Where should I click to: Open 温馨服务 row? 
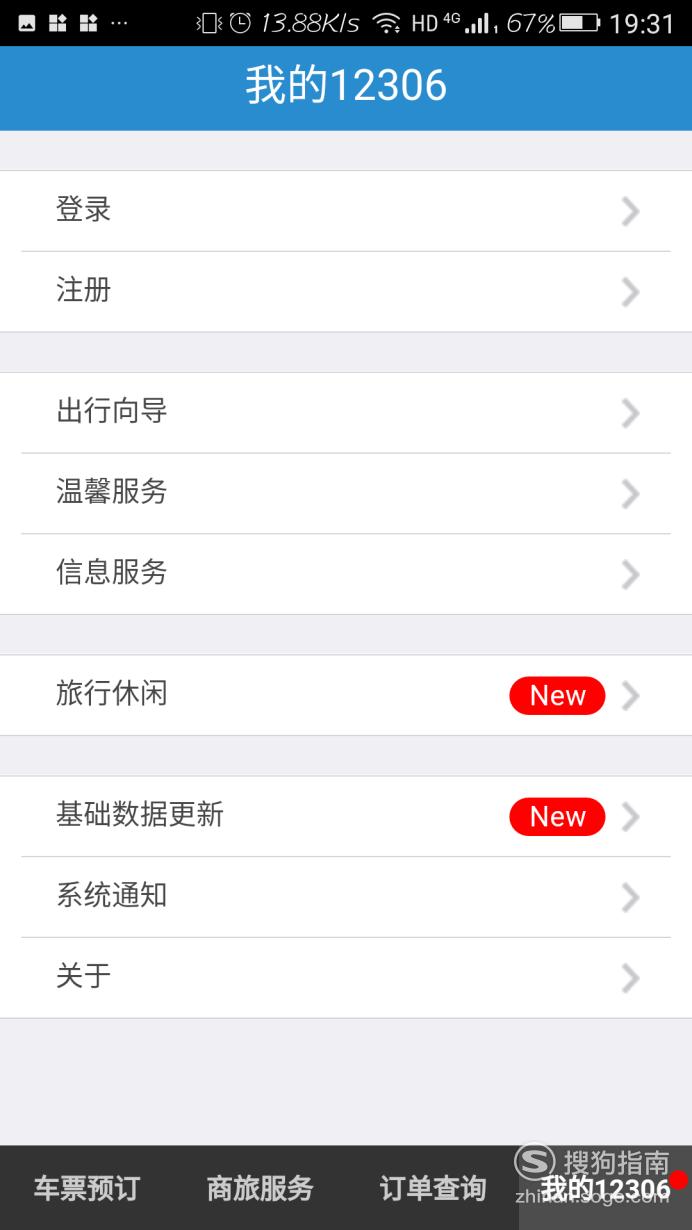[x=346, y=494]
